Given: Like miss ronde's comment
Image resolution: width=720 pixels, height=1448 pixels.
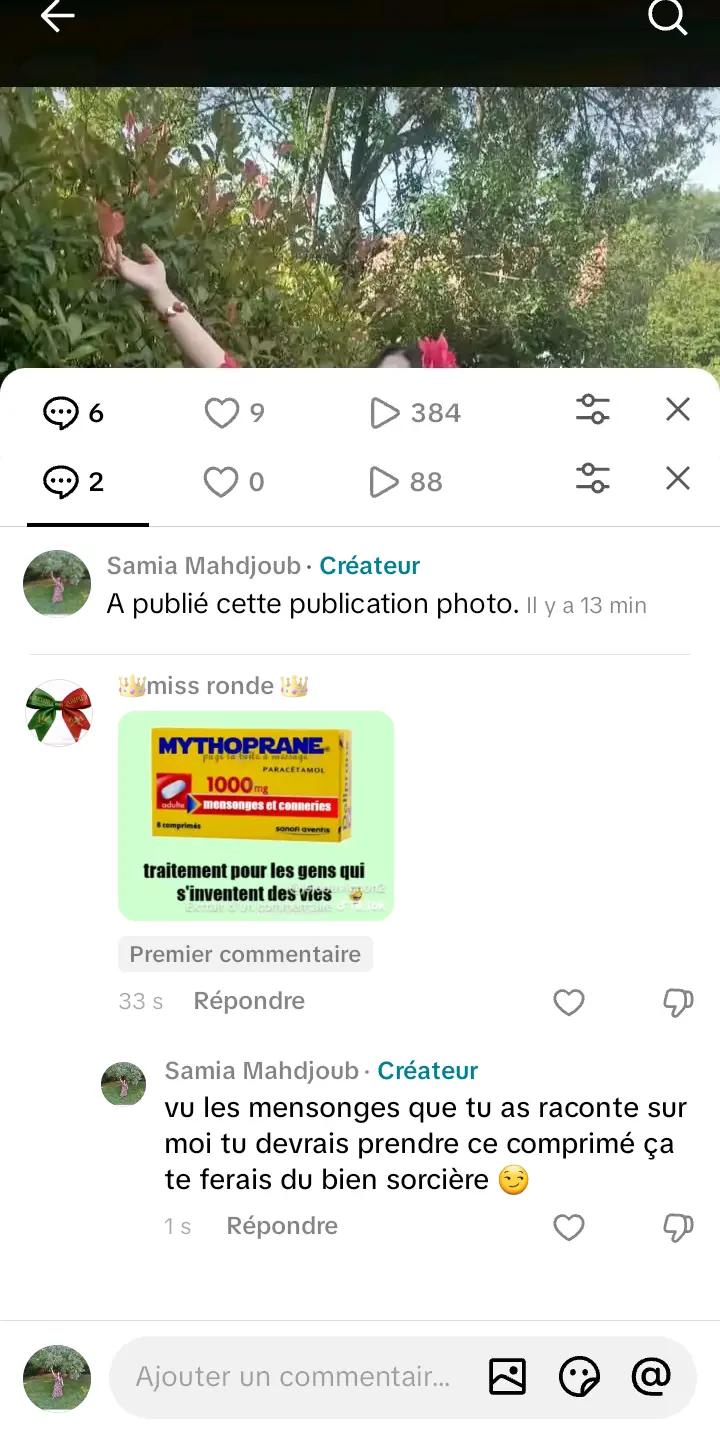Looking at the screenshot, I should click(569, 1002).
